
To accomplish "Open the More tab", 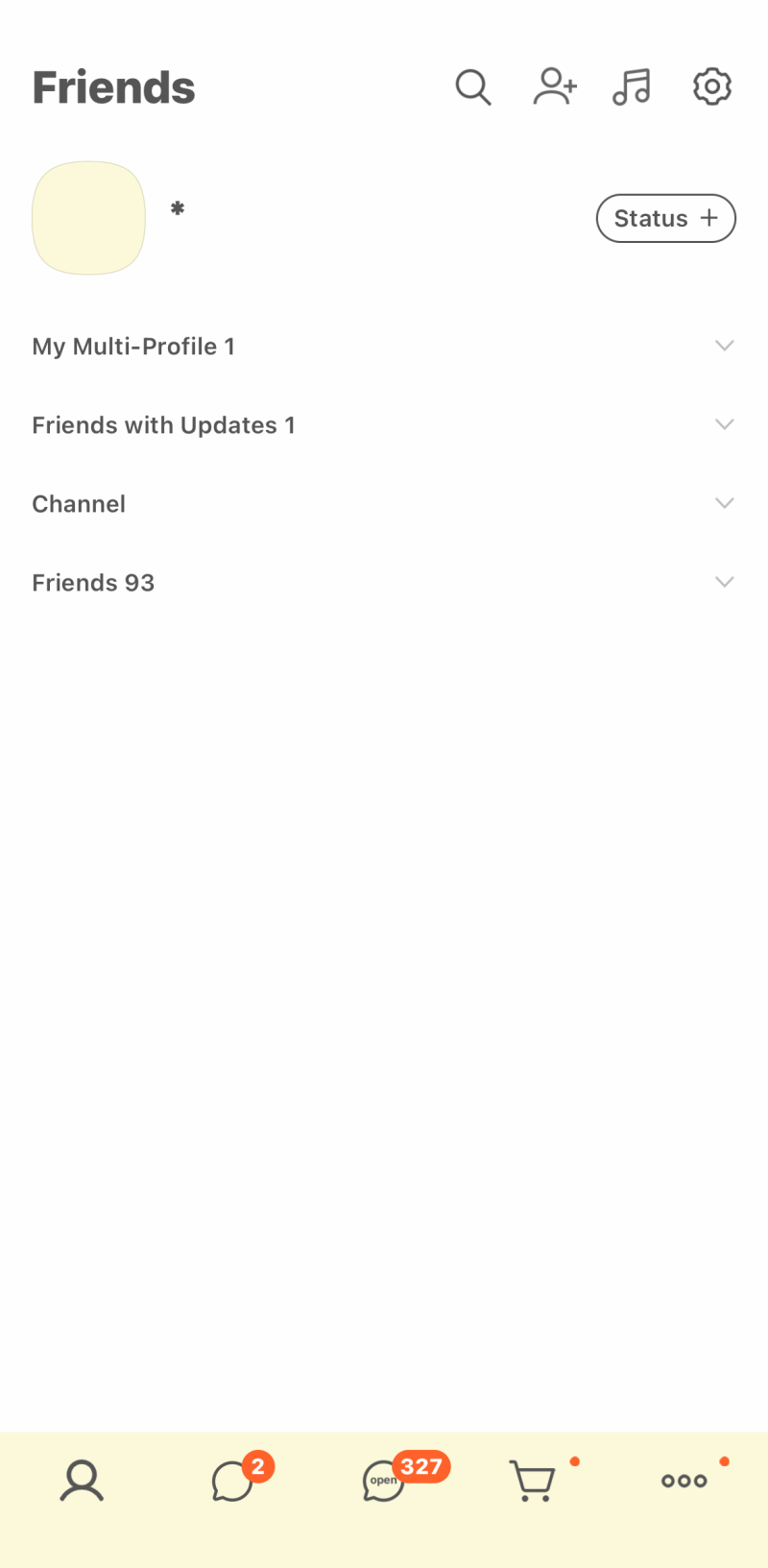I will click(x=684, y=1481).
